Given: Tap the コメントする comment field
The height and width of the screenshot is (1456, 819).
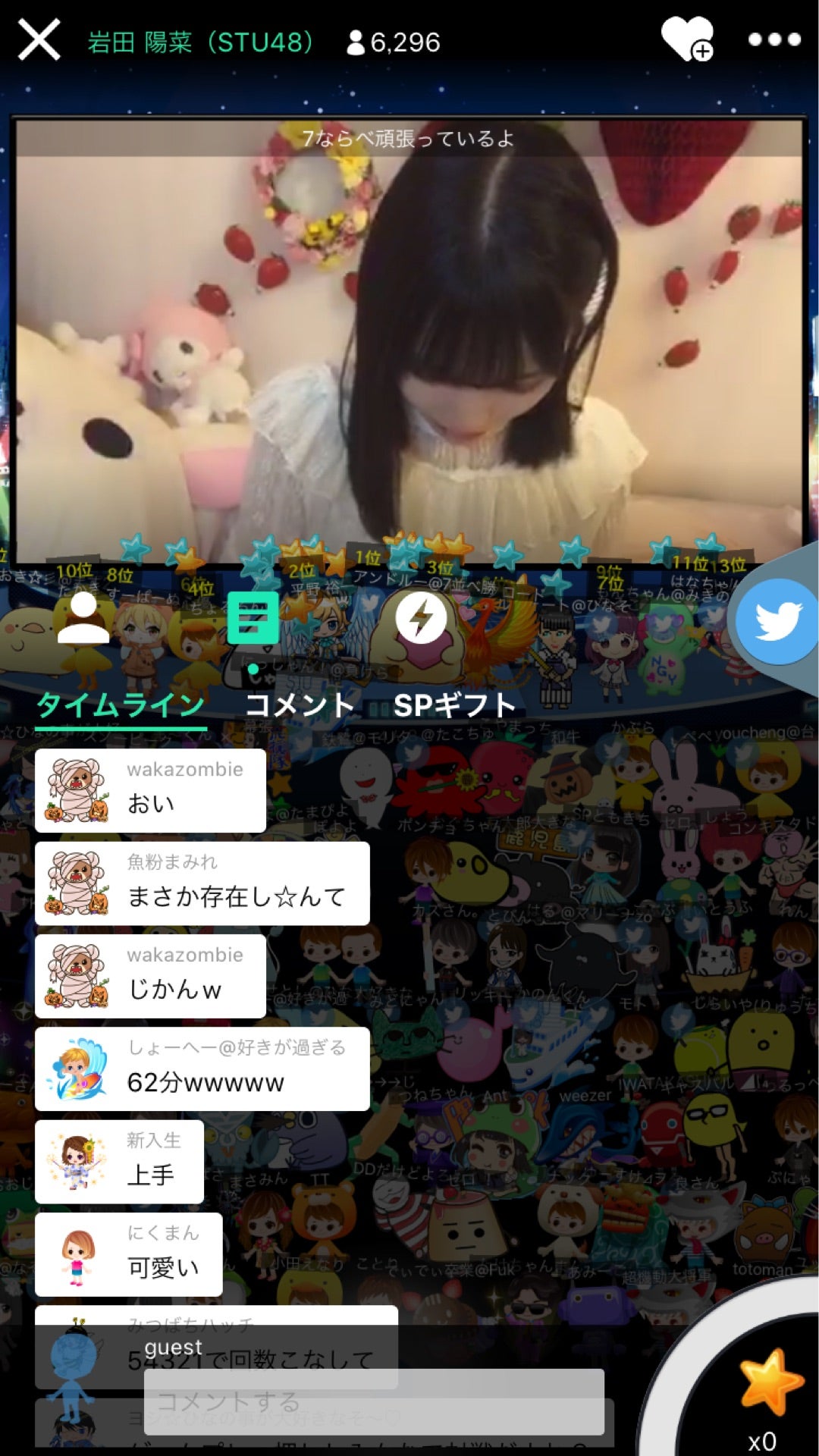Looking at the screenshot, I should (374, 1401).
